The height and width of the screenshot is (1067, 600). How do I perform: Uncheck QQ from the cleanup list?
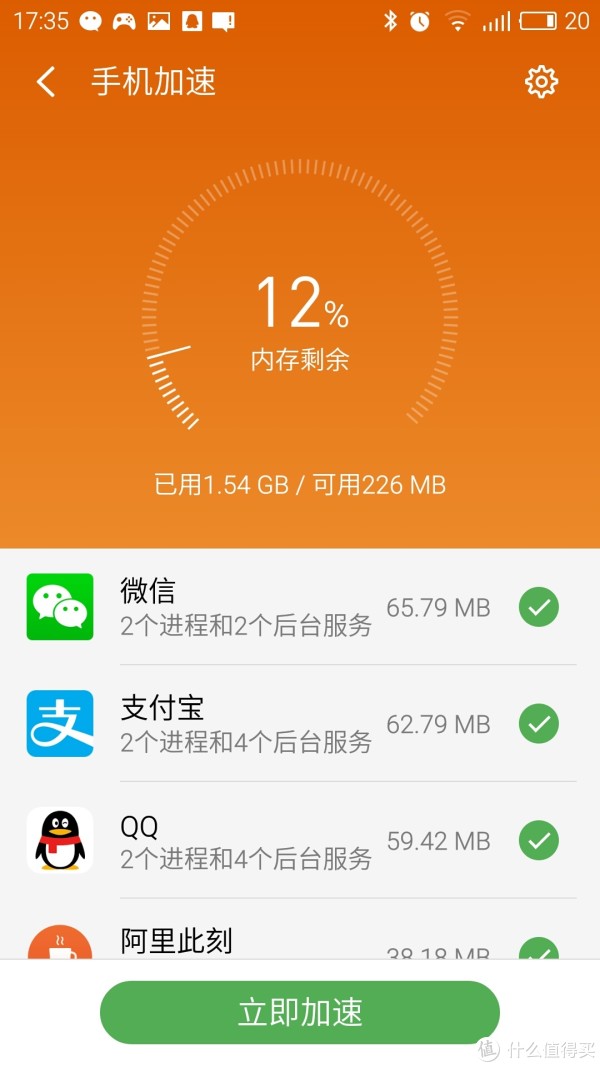[x=539, y=840]
